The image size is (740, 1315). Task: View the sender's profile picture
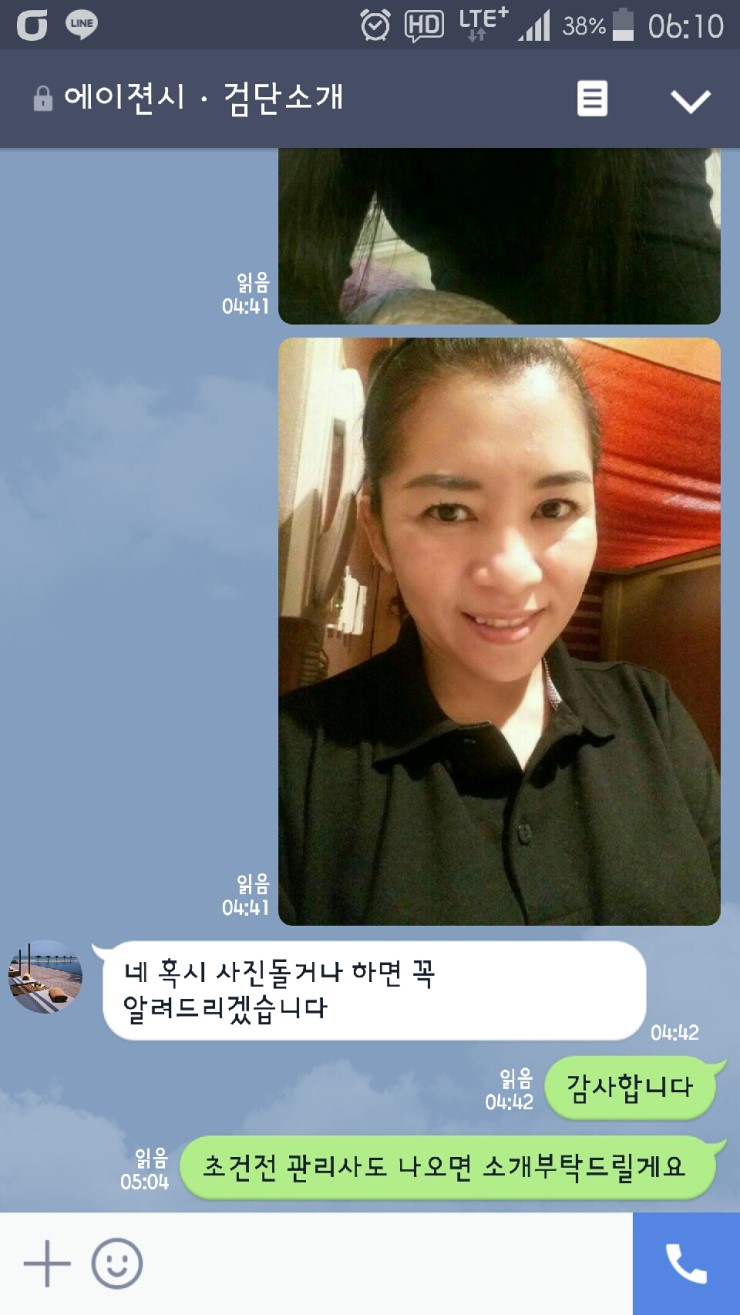(x=46, y=977)
